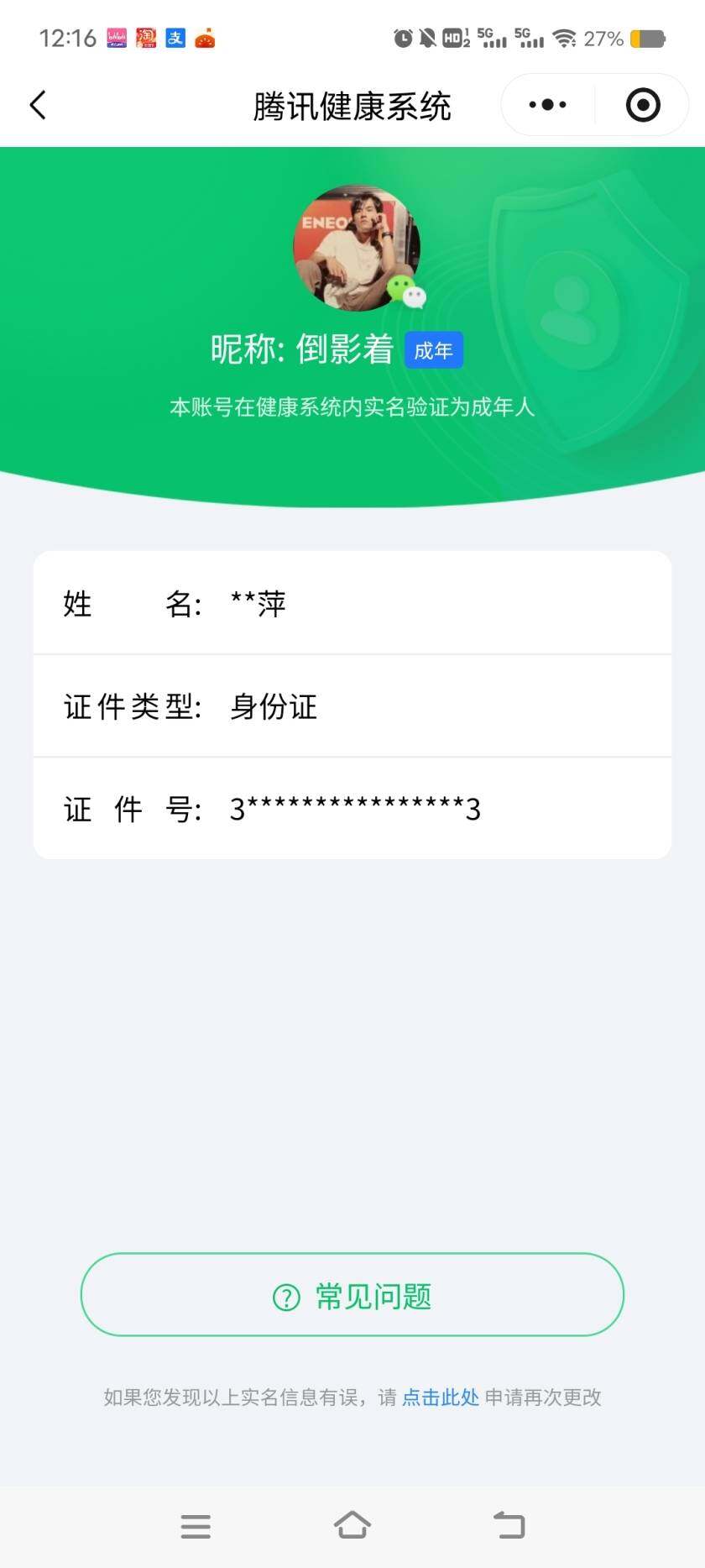Select the 腾讯健康系统 title bar

tap(352, 104)
